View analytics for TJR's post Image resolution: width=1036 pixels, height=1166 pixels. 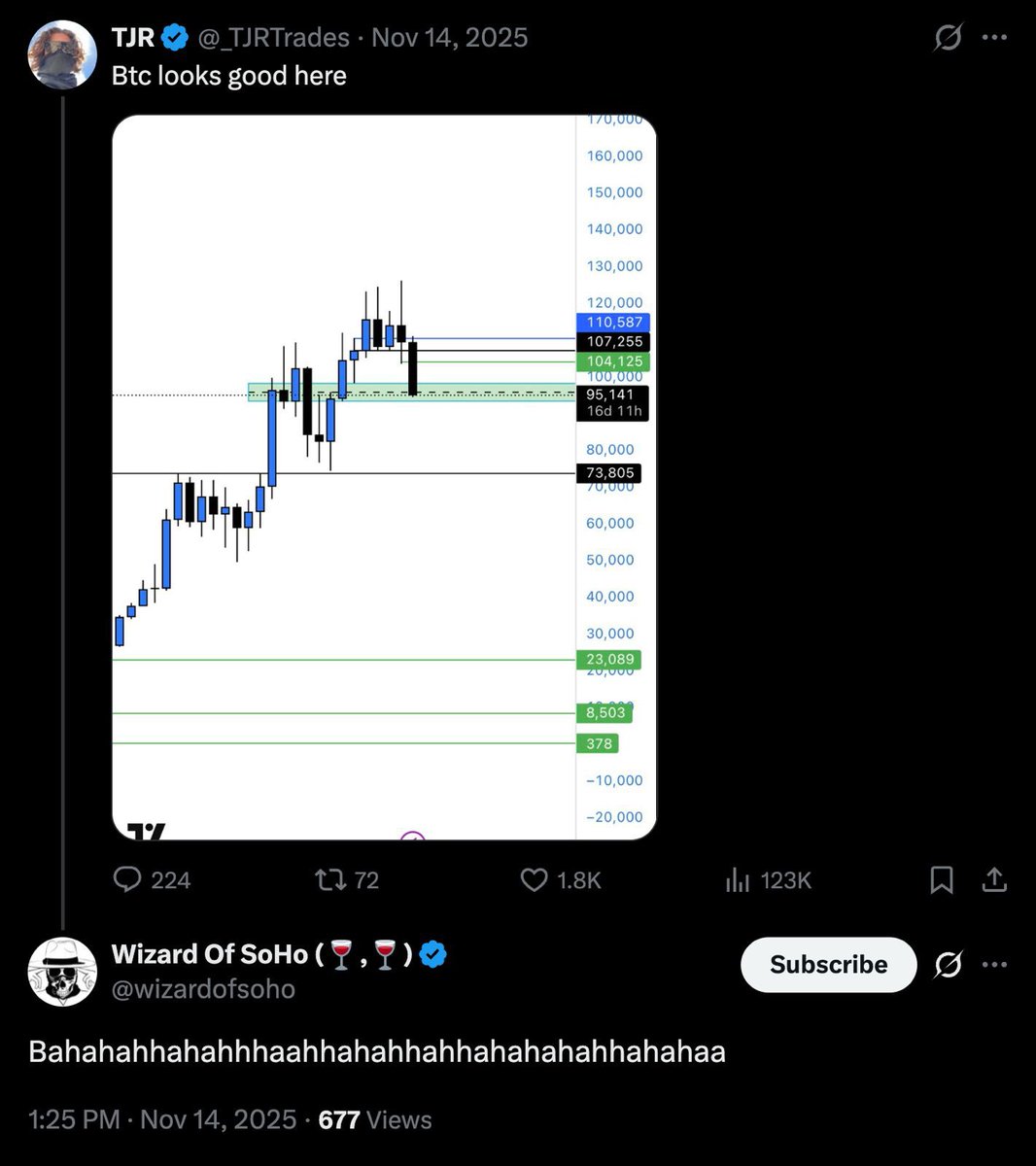point(739,880)
